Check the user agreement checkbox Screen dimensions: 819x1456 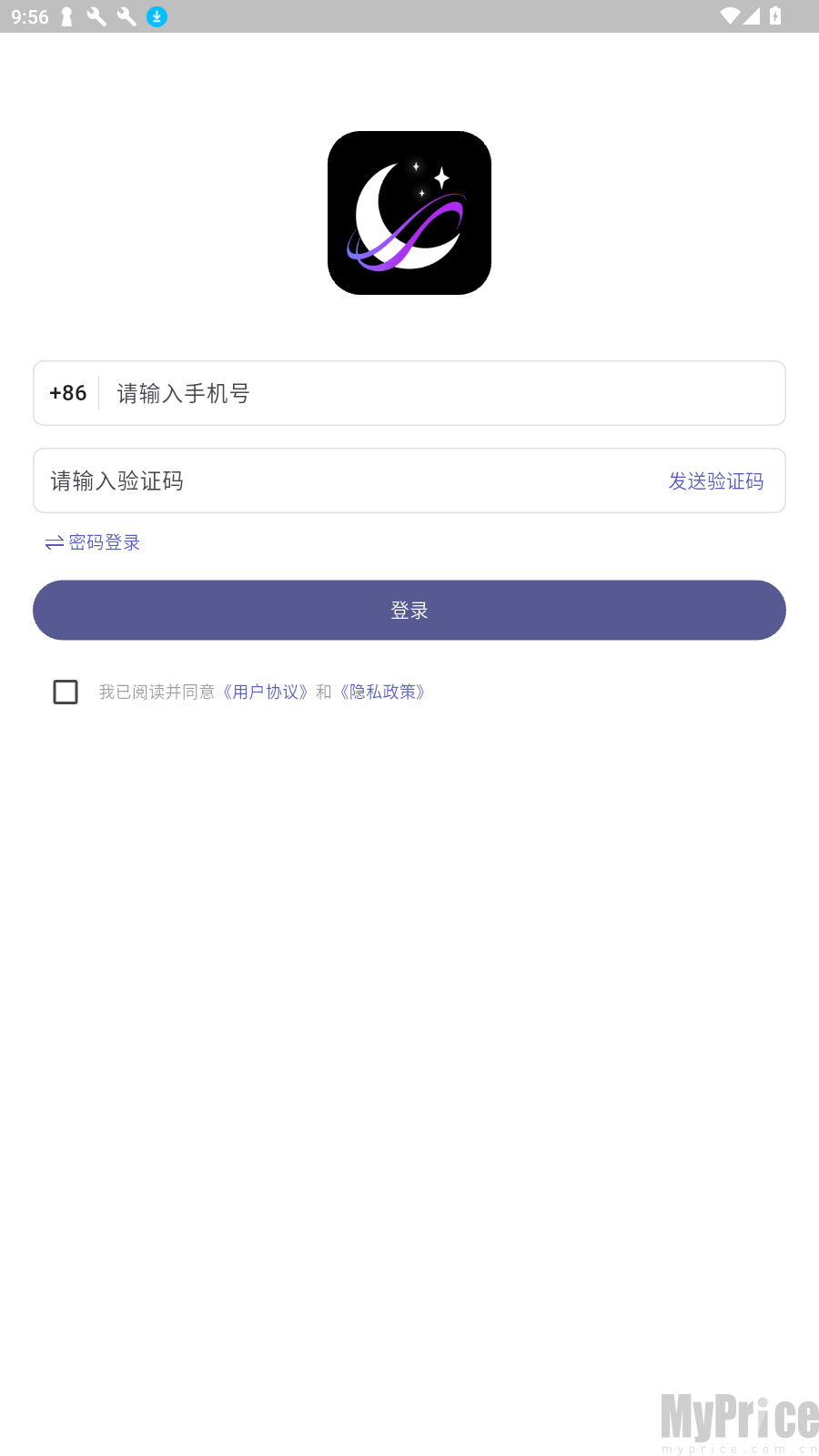point(65,692)
